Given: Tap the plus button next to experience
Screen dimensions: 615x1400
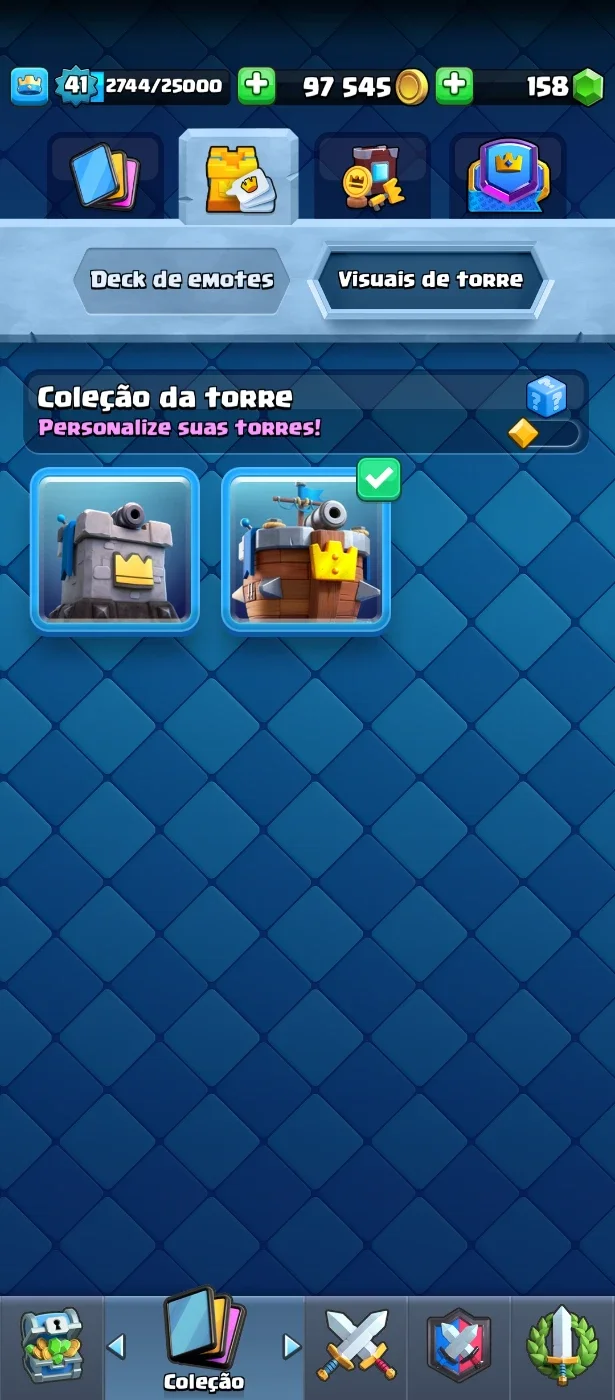Looking at the screenshot, I should 257,86.
